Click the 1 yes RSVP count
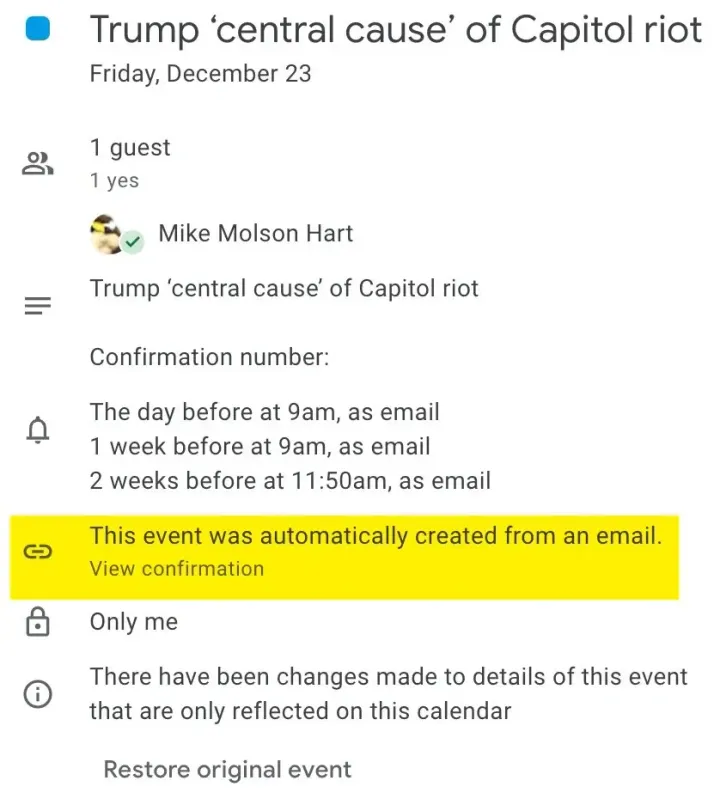The width and height of the screenshot is (720, 811). (114, 181)
